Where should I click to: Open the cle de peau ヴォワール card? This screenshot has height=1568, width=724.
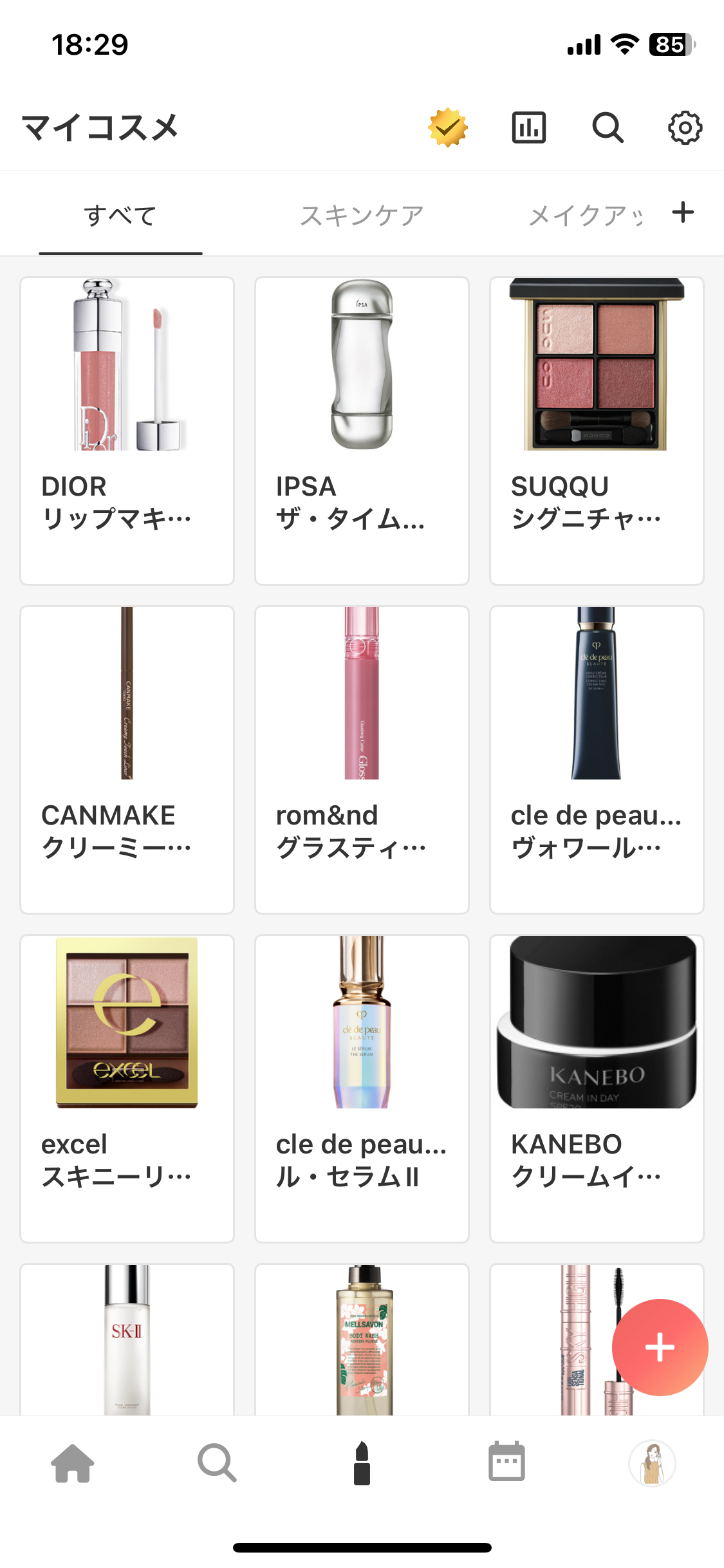597,760
